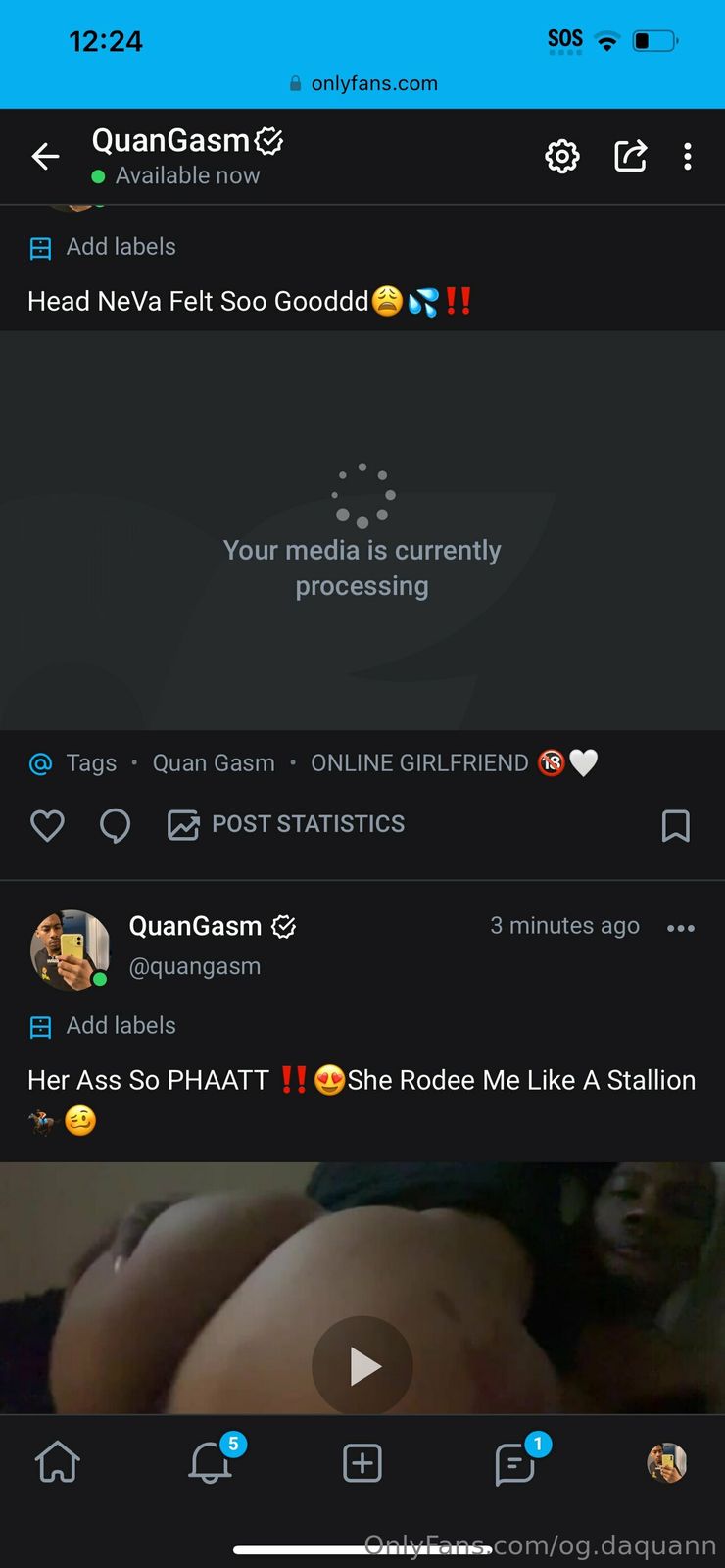This screenshot has width=725, height=1568.
Task: Play the video in the Stallion post
Action: coord(362,1365)
